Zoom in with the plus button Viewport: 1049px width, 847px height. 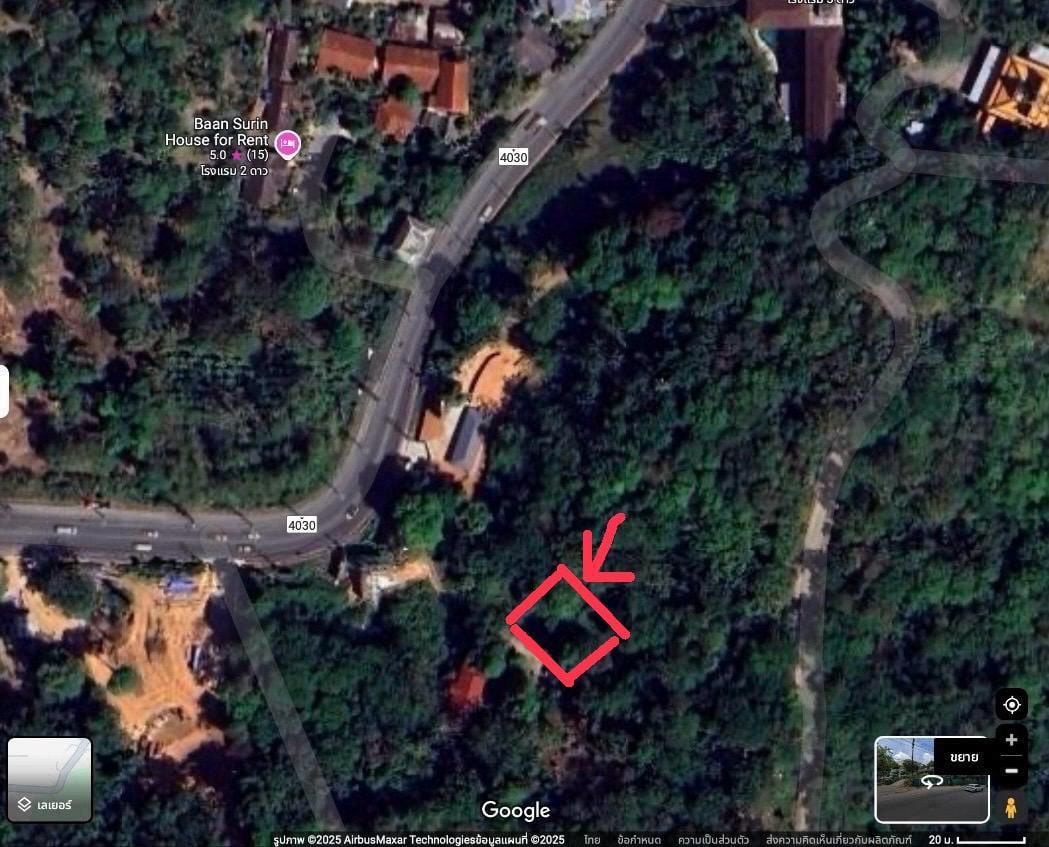click(x=1011, y=740)
